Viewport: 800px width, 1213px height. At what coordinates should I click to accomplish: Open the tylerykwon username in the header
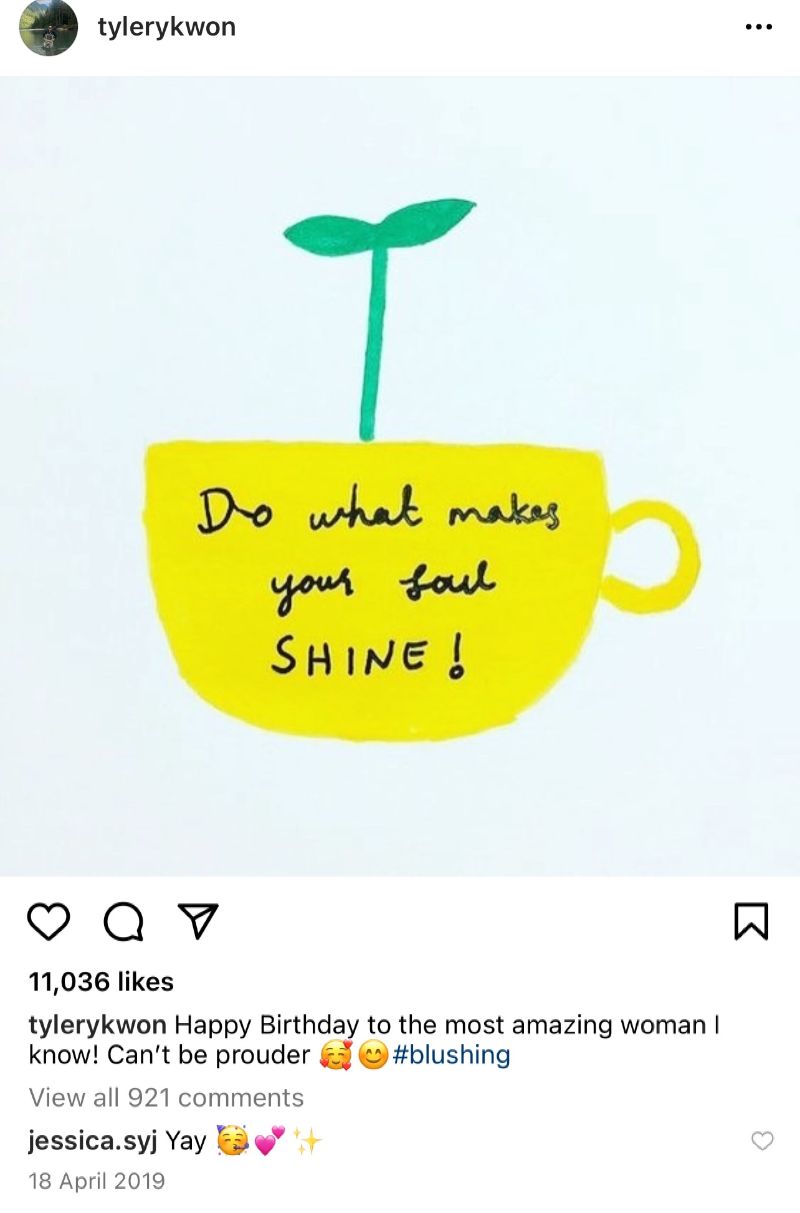pyautogui.click(x=166, y=27)
